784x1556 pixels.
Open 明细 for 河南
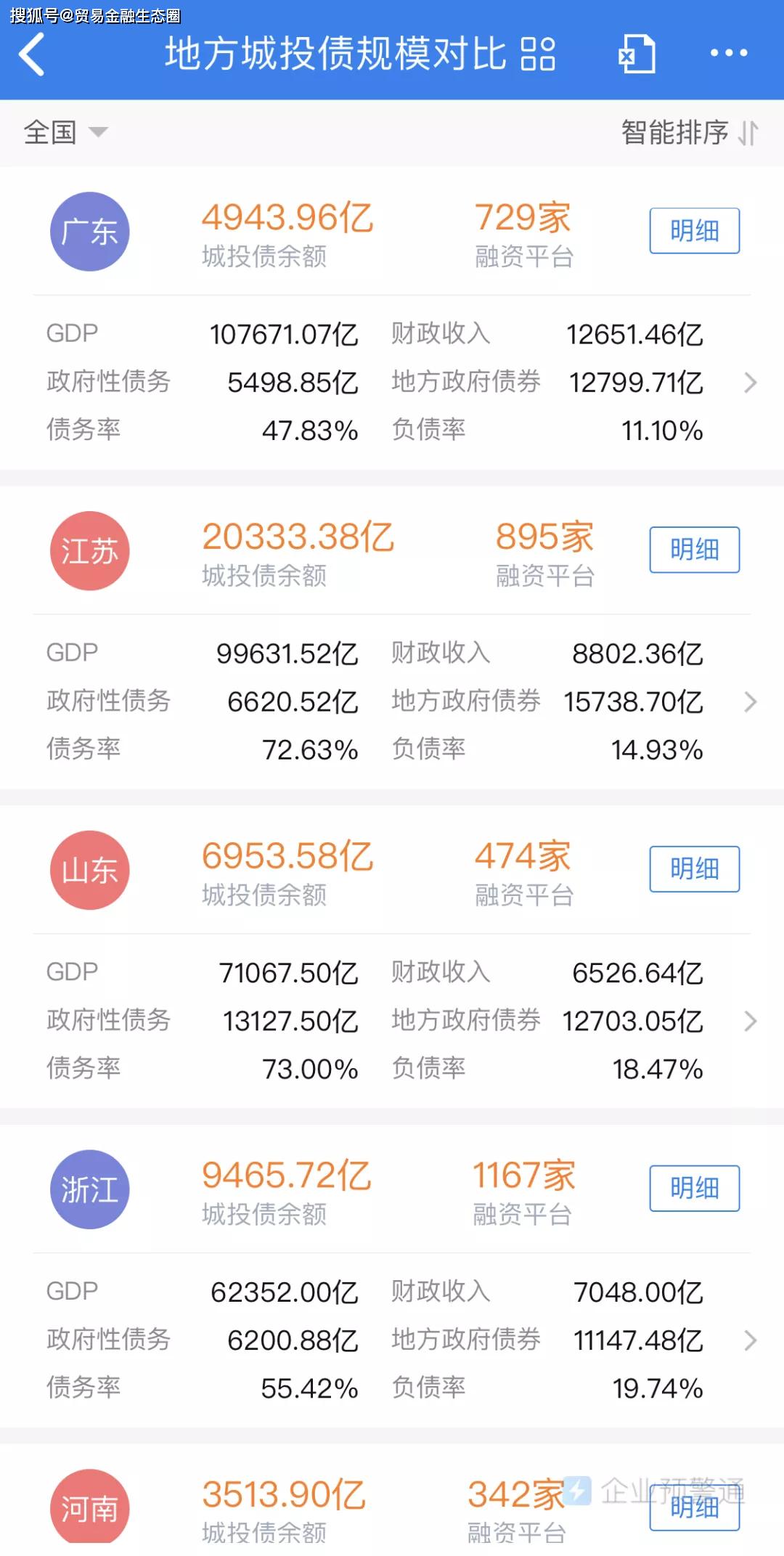[x=695, y=1508]
